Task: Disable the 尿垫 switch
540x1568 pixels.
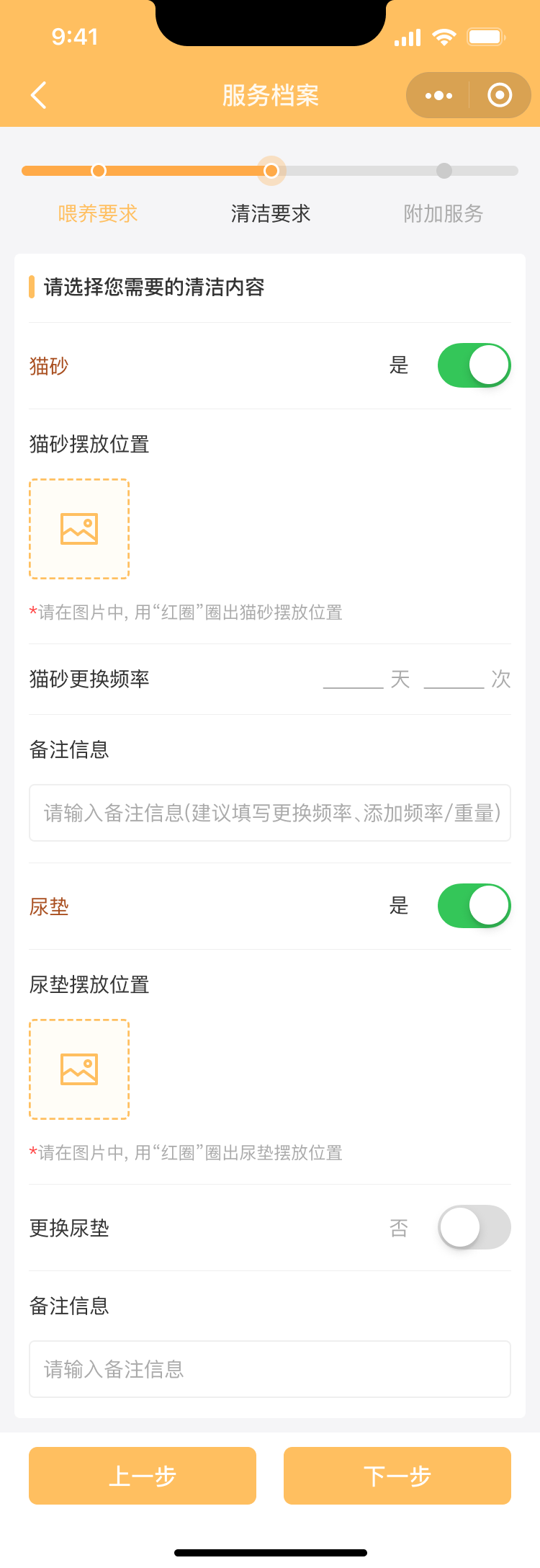Action: coord(474,906)
